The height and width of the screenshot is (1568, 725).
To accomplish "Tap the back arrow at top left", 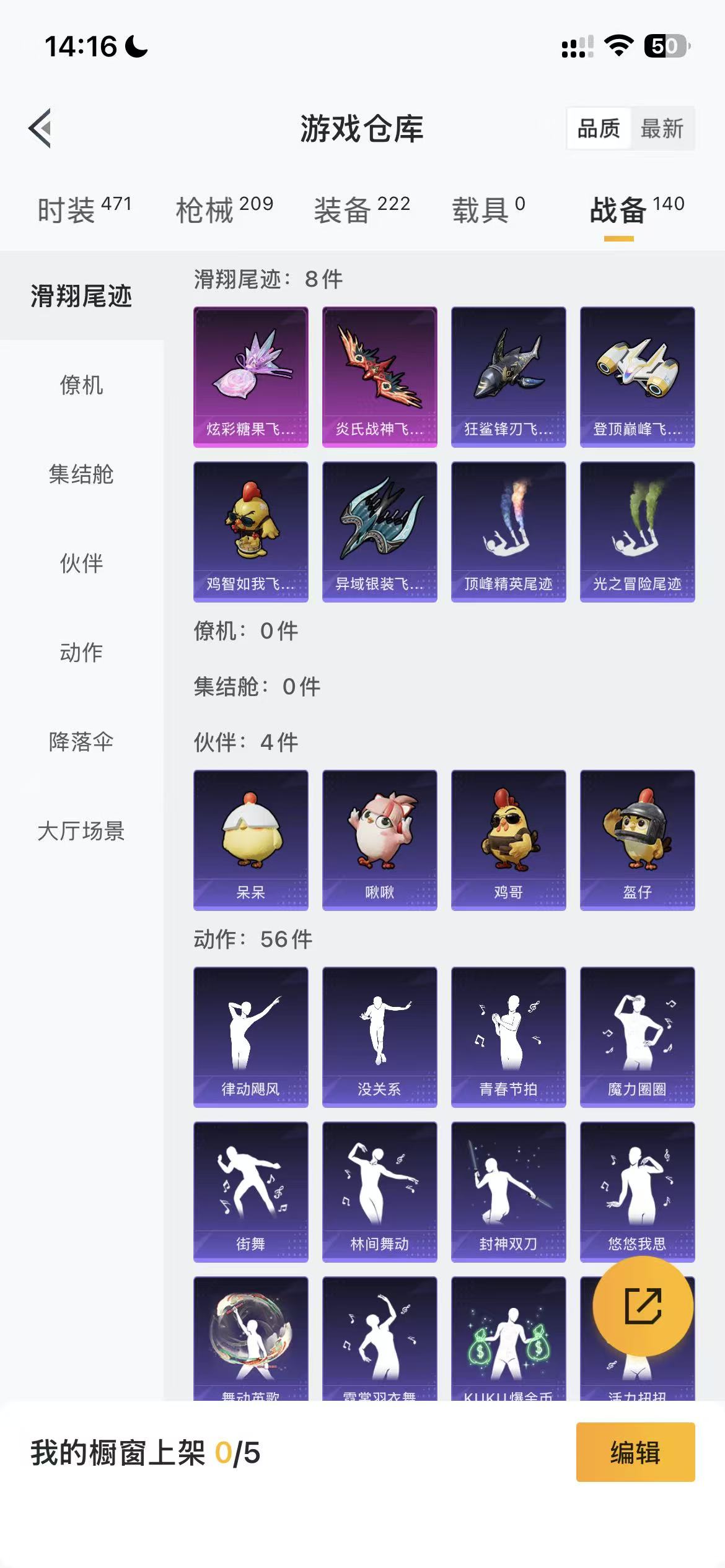I will tap(40, 128).
